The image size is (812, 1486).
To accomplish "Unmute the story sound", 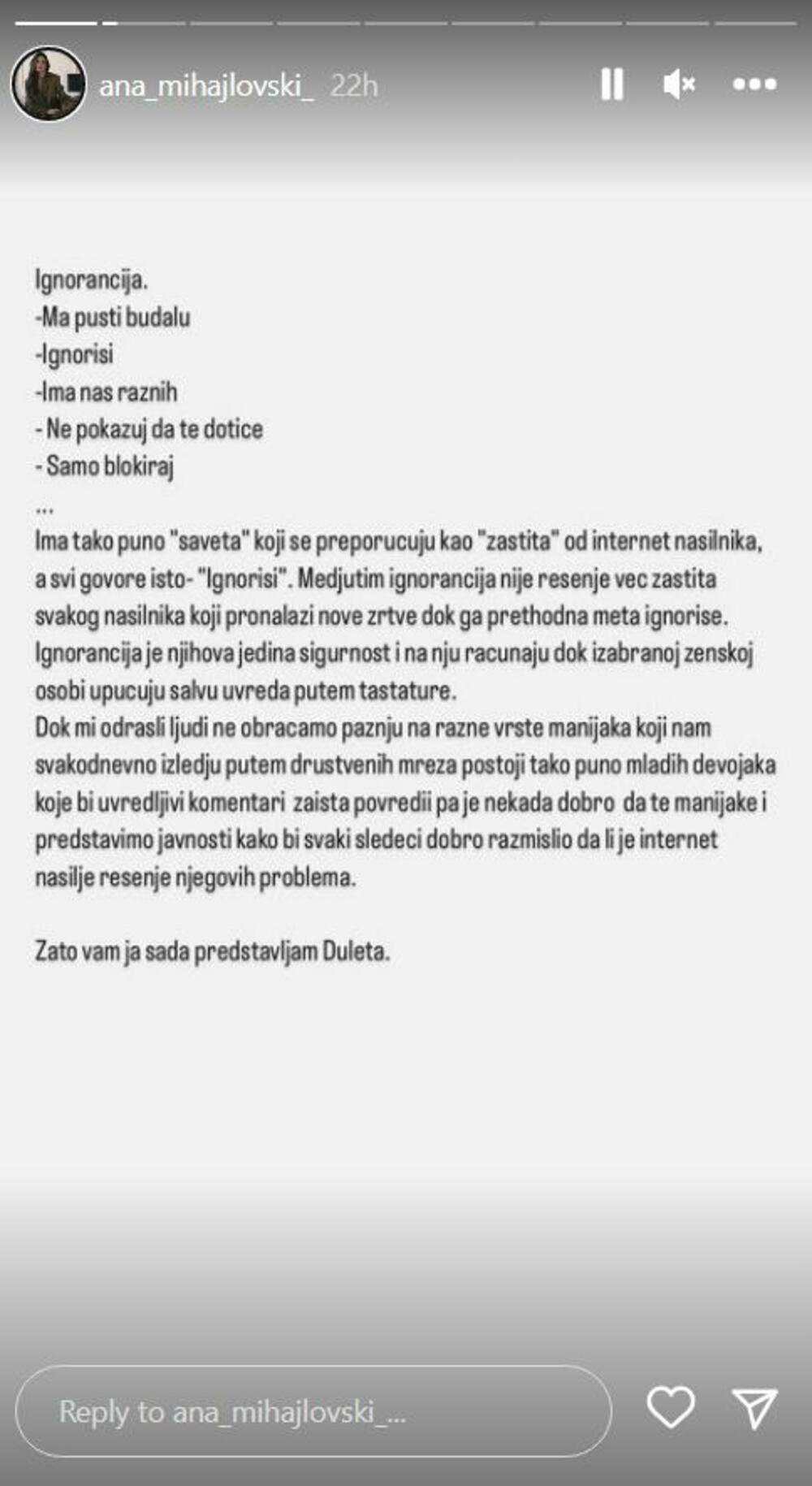I will click(679, 84).
